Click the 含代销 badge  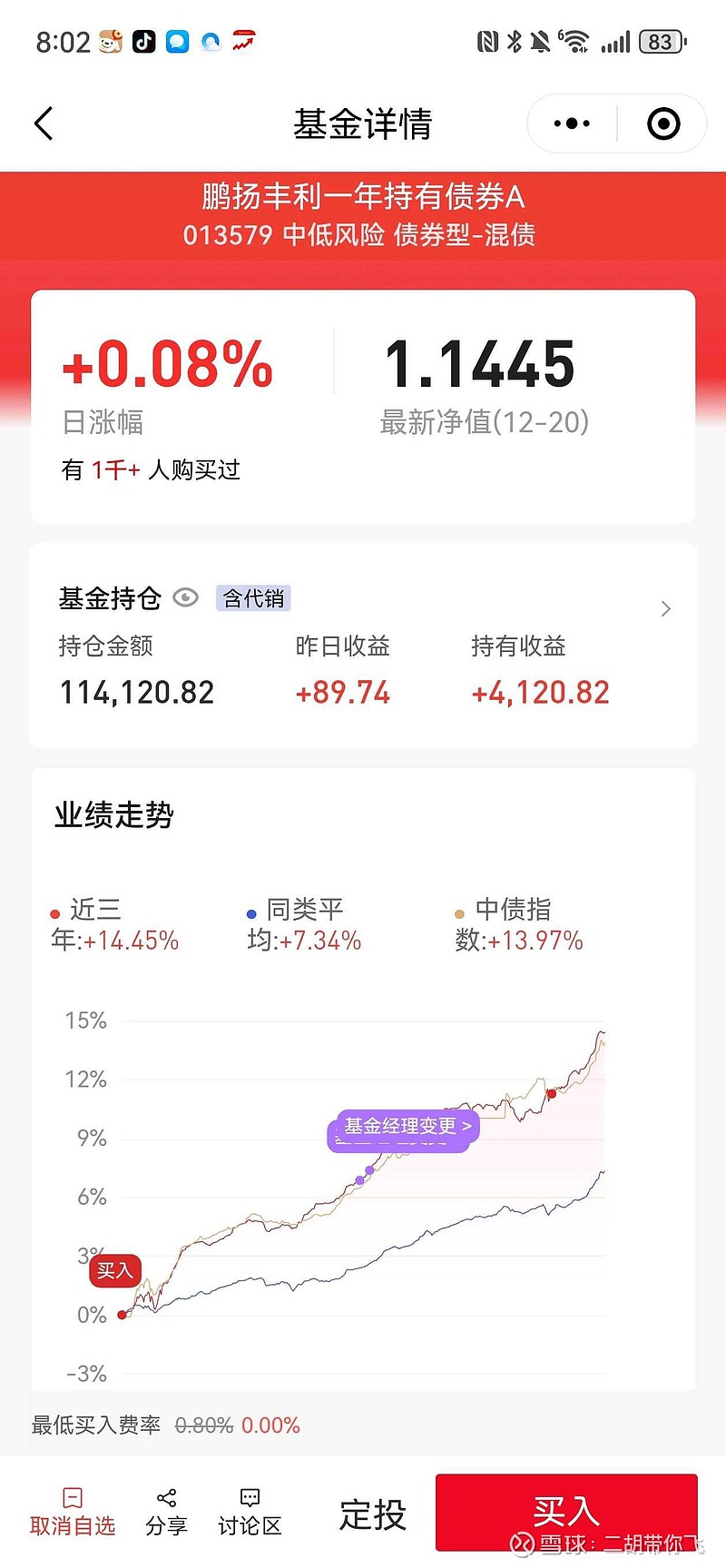click(x=252, y=597)
